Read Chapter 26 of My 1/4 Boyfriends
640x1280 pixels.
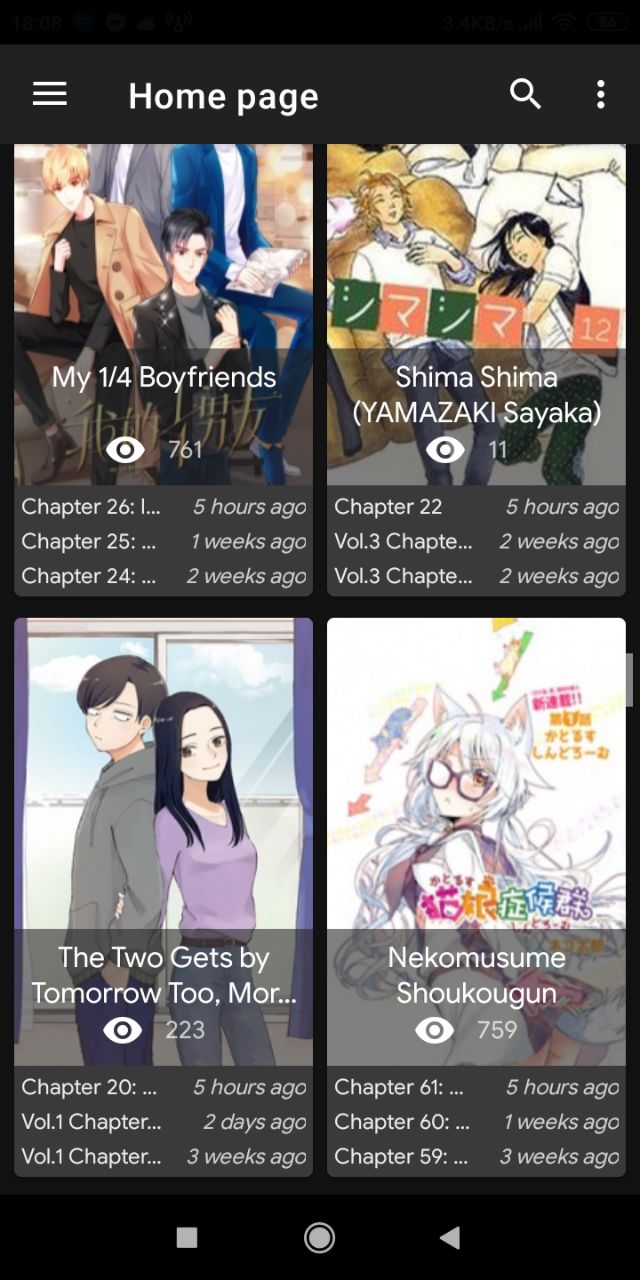163,507
